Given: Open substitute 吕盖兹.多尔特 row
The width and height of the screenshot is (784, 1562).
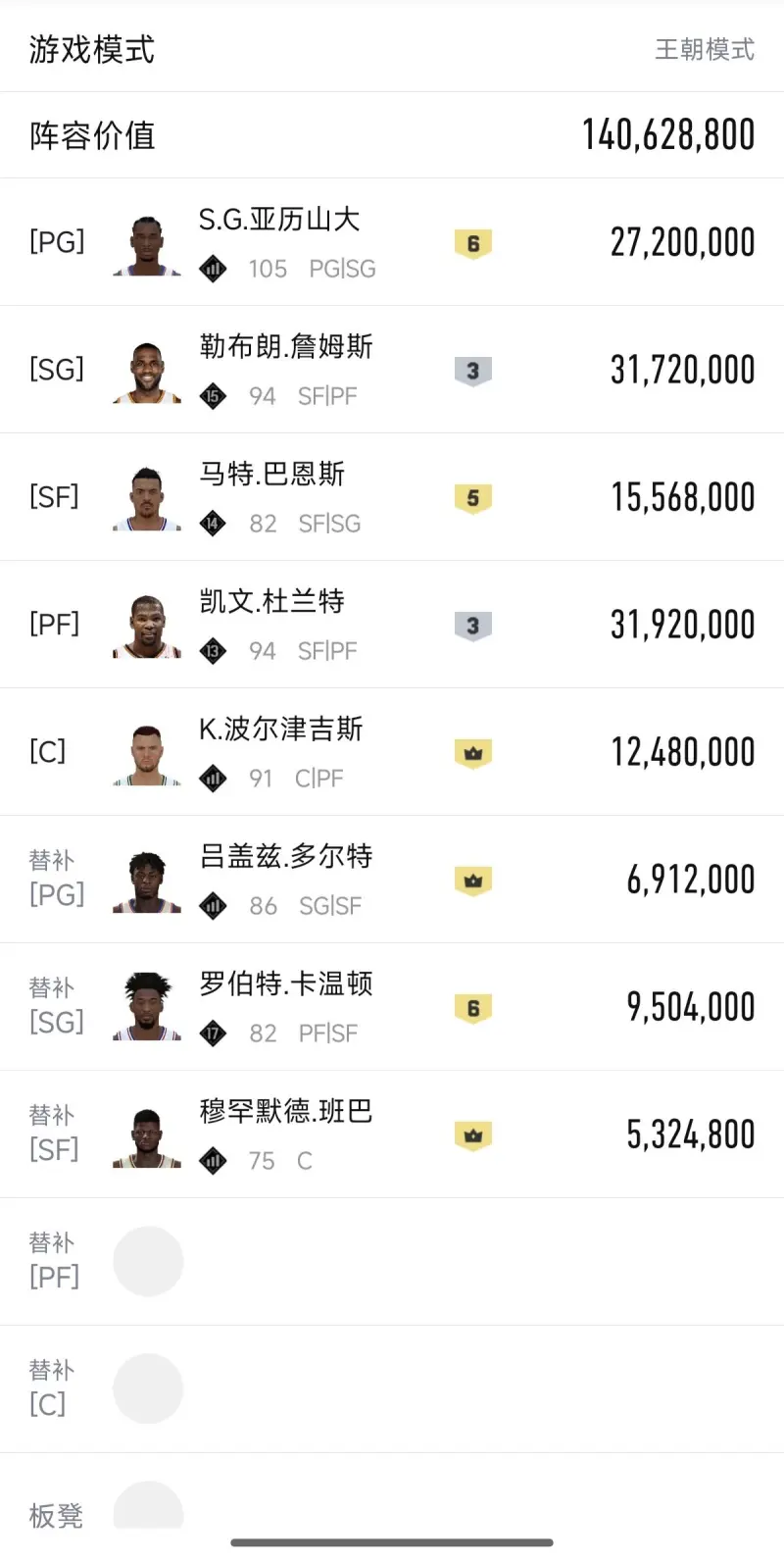Looking at the screenshot, I should 392,880.
